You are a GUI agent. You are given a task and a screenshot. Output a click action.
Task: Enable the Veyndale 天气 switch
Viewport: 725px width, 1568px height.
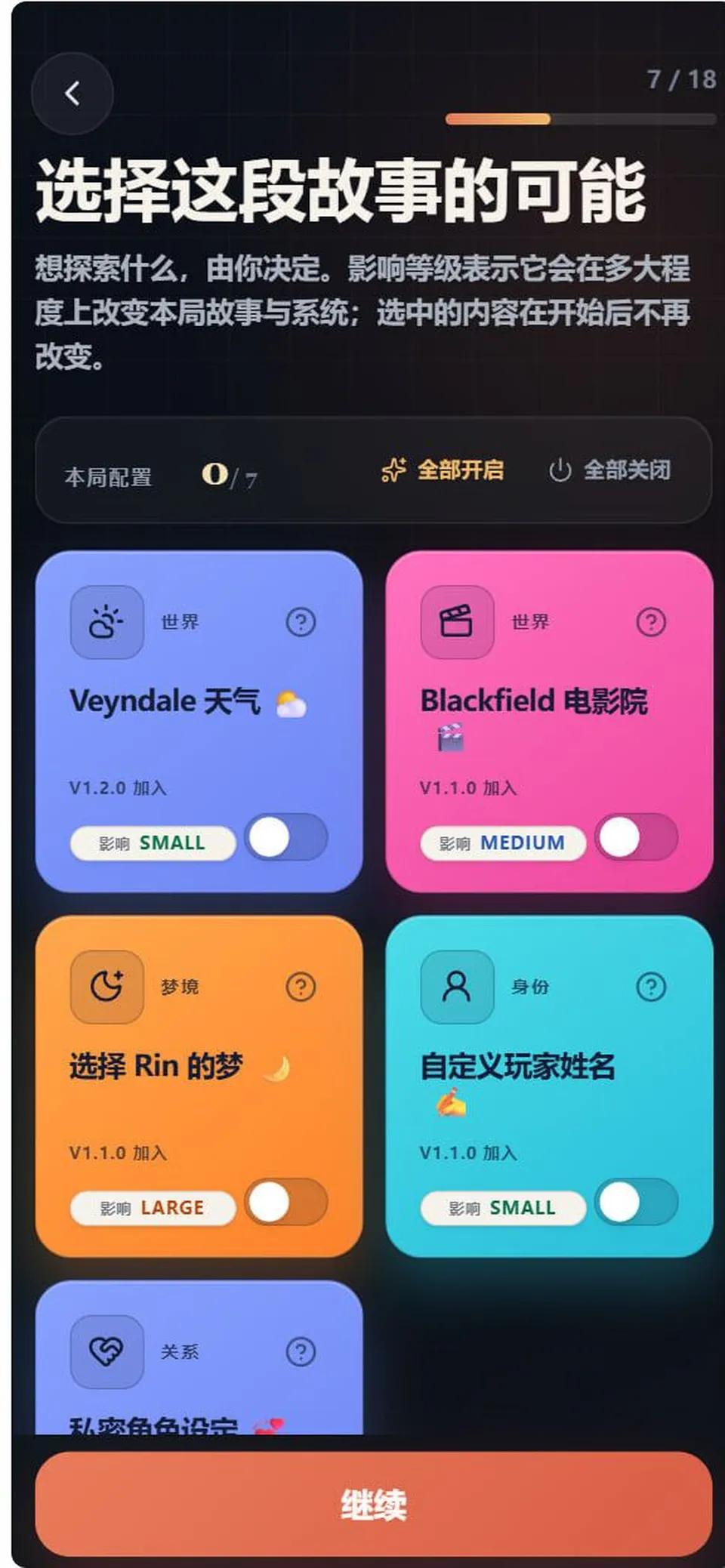click(x=287, y=837)
